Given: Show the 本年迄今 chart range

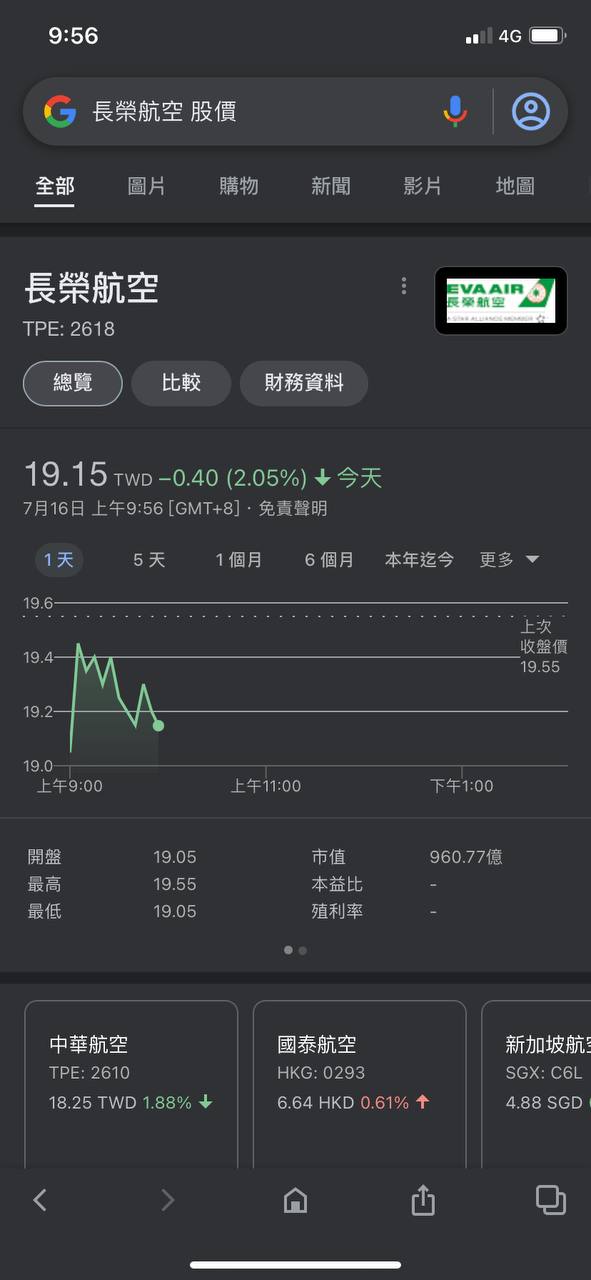Looking at the screenshot, I should point(419,560).
